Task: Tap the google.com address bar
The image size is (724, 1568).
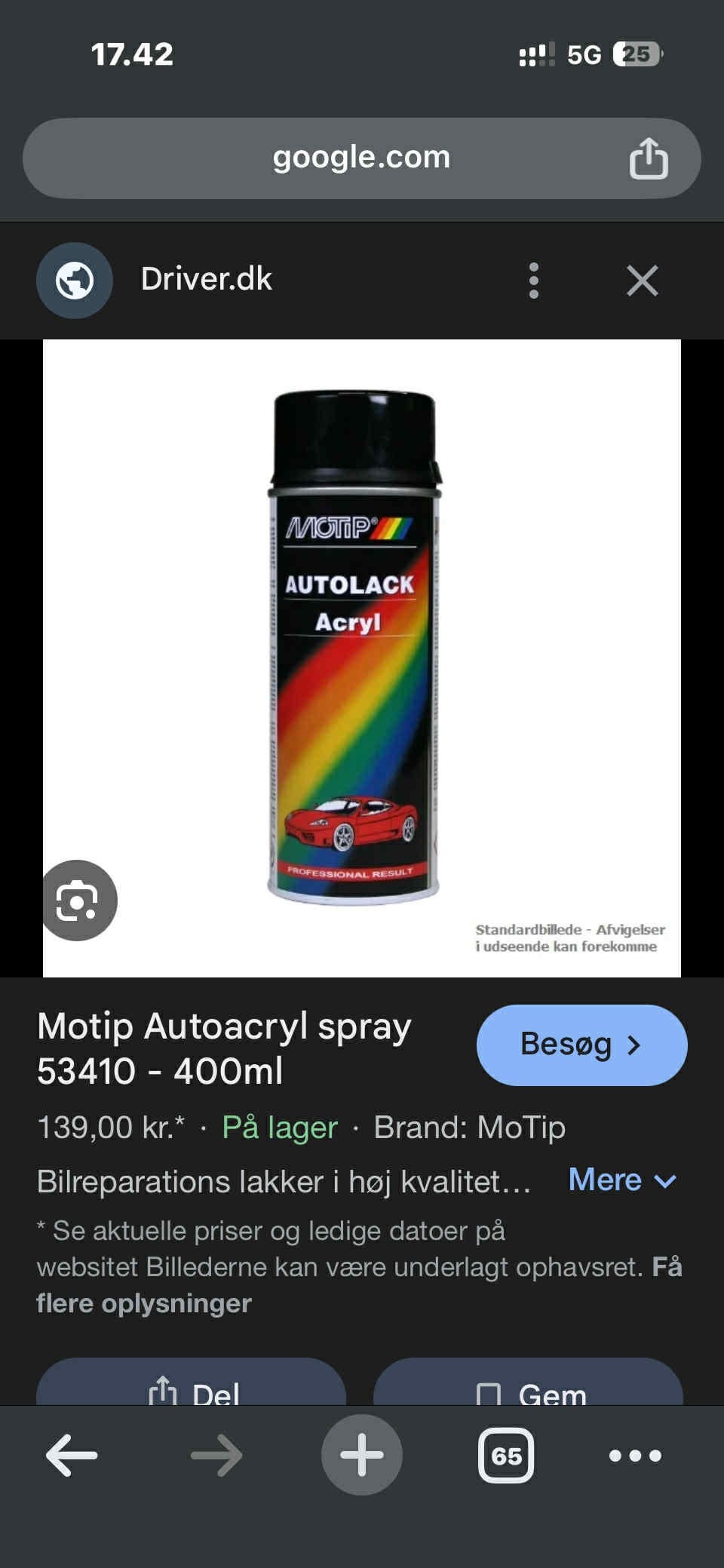Action: 361,158
